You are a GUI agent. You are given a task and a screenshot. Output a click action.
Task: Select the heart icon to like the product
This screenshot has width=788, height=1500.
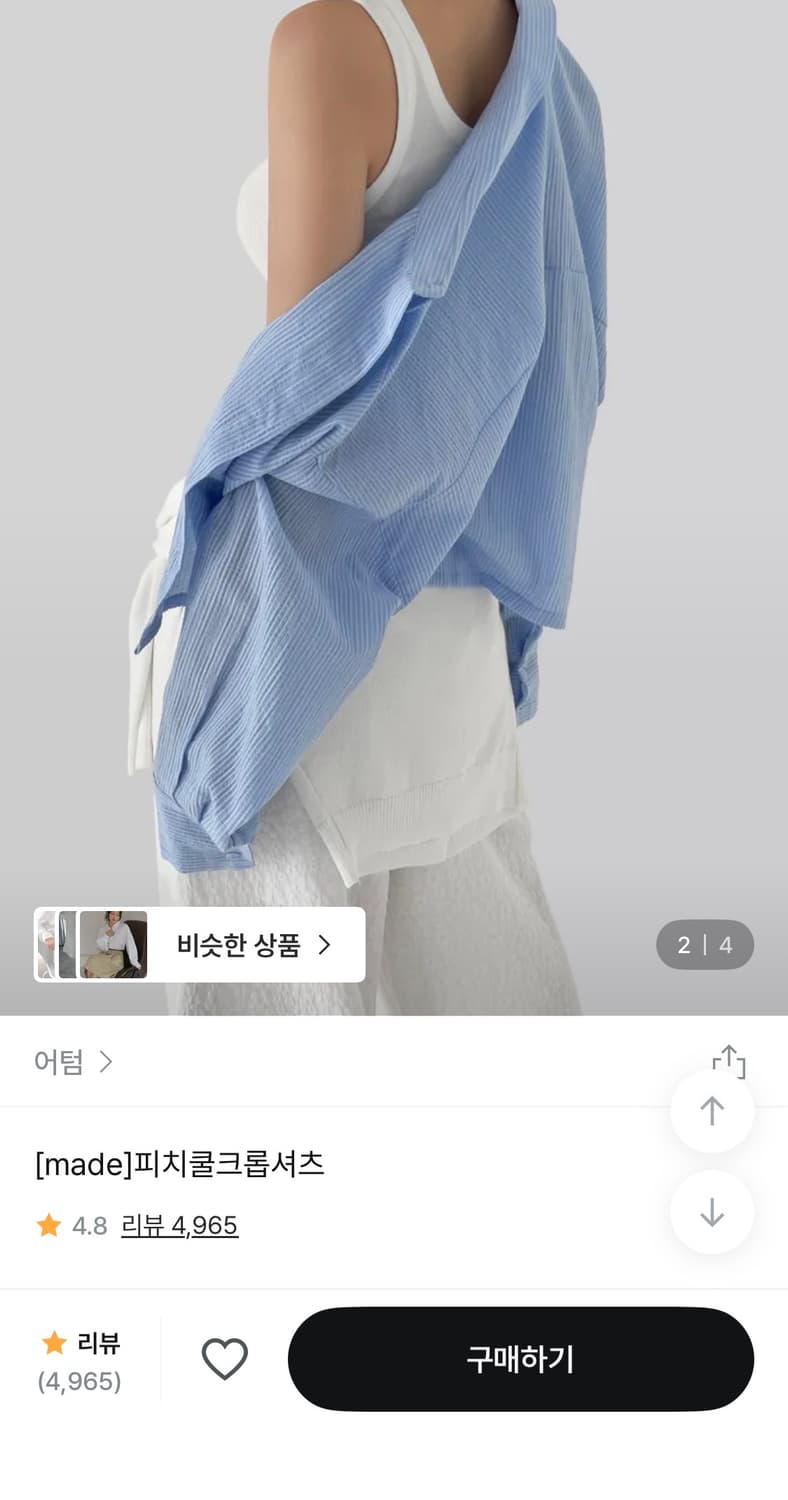coord(224,1358)
